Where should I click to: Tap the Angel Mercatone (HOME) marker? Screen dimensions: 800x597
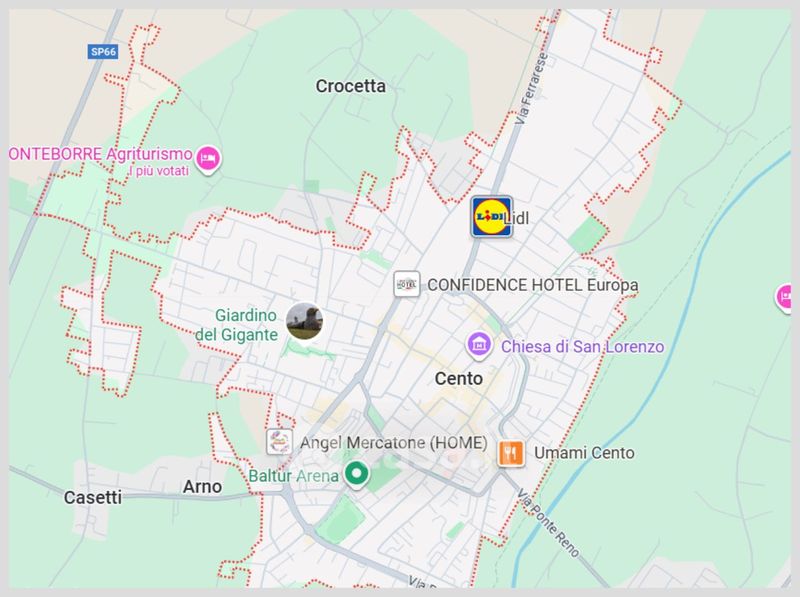pos(279,442)
